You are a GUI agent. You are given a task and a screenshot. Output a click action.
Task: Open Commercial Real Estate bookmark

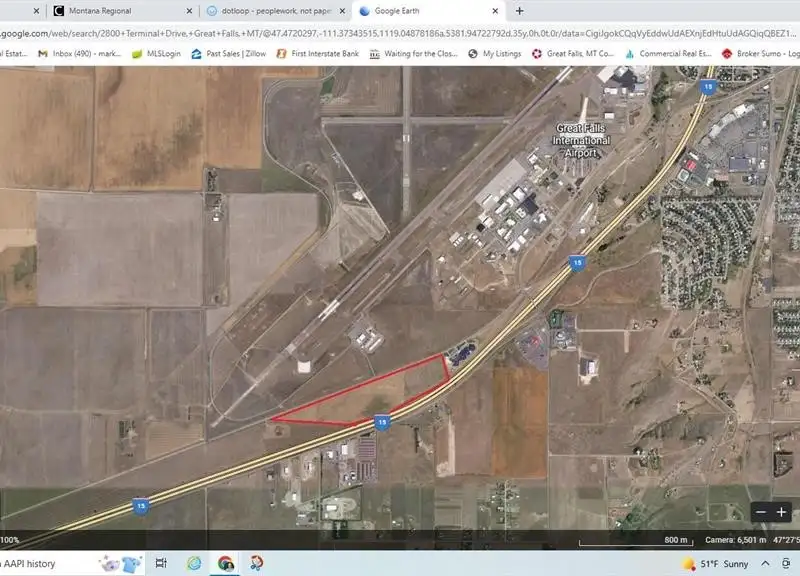click(x=670, y=53)
